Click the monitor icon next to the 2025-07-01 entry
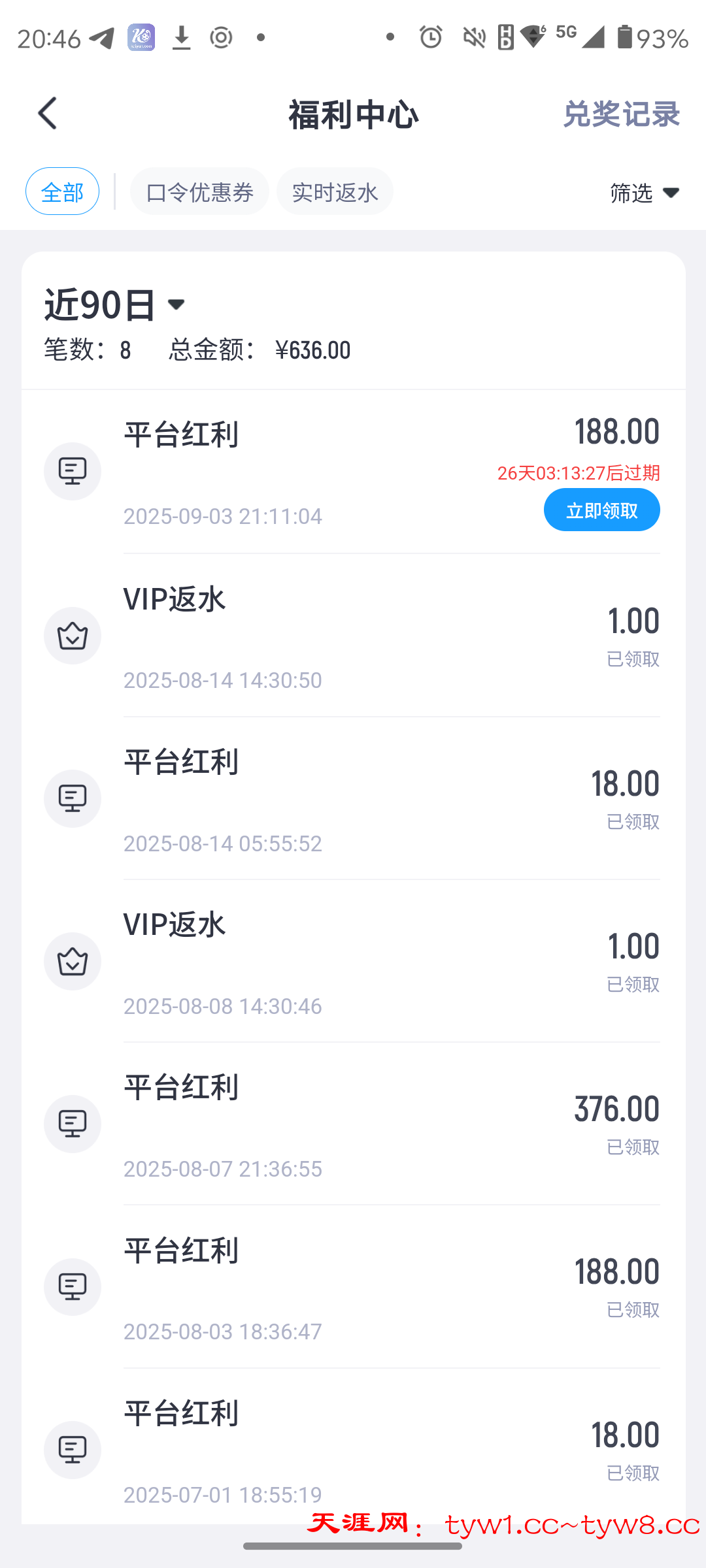The image size is (706, 1568). coord(72,1450)
